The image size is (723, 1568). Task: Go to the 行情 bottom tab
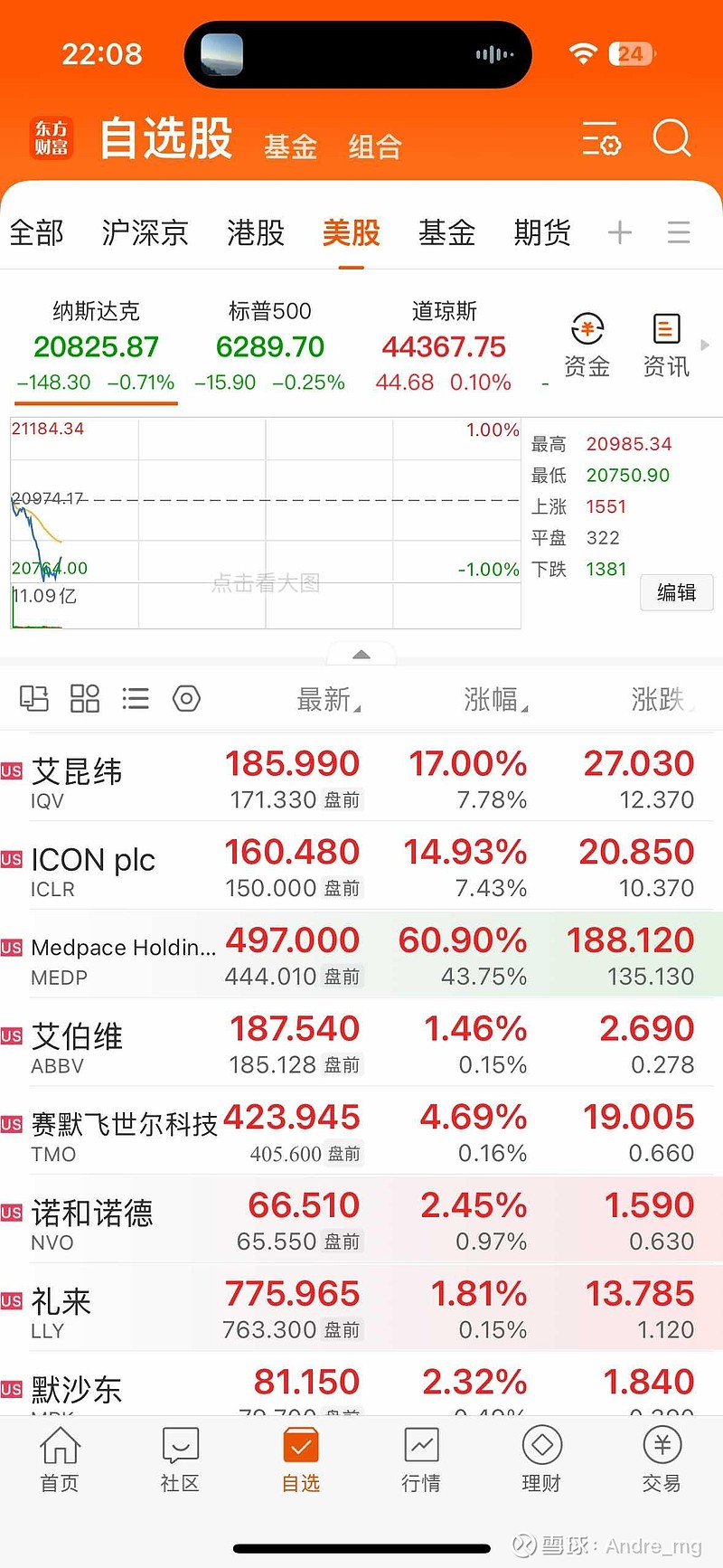click(x=421, y=1459)
